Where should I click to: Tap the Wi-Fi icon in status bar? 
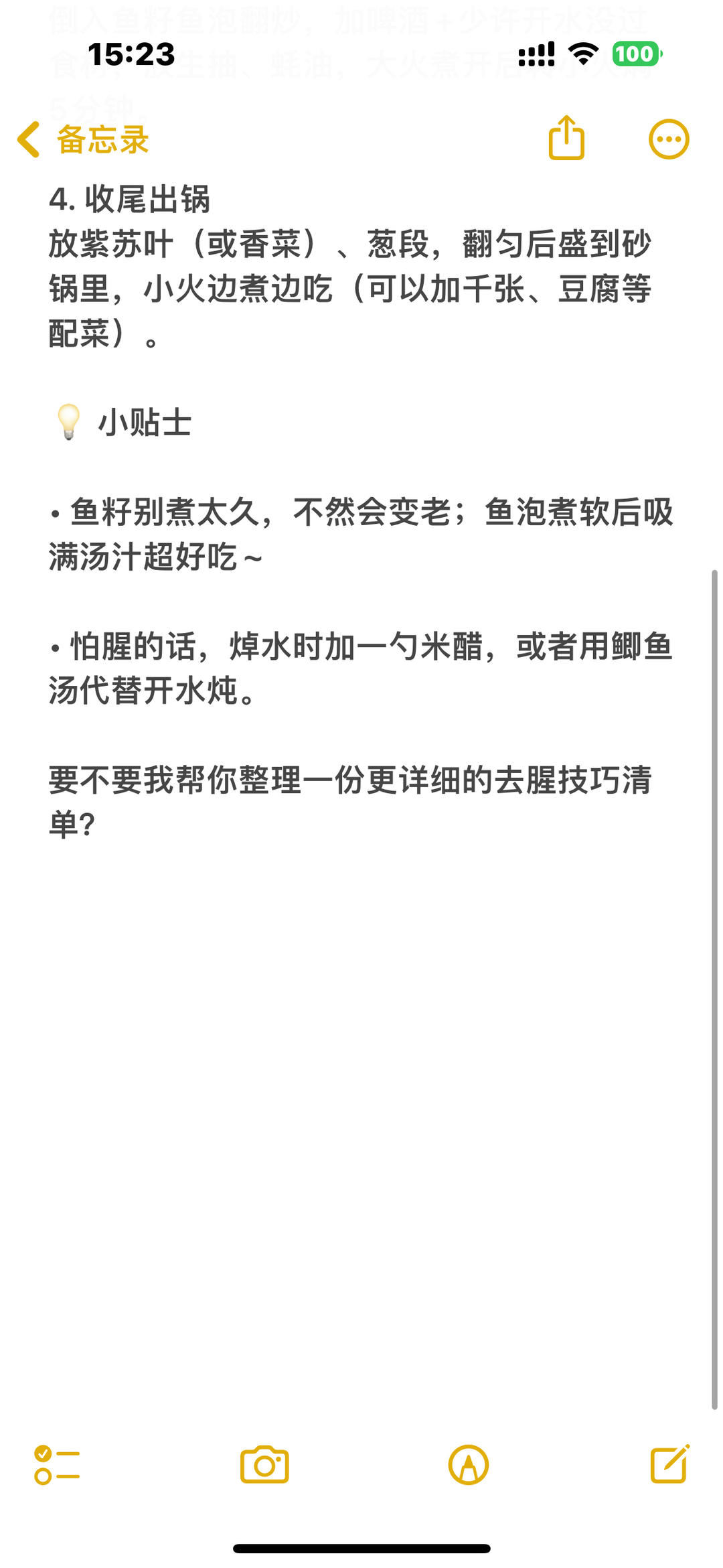tap(581, 52)
